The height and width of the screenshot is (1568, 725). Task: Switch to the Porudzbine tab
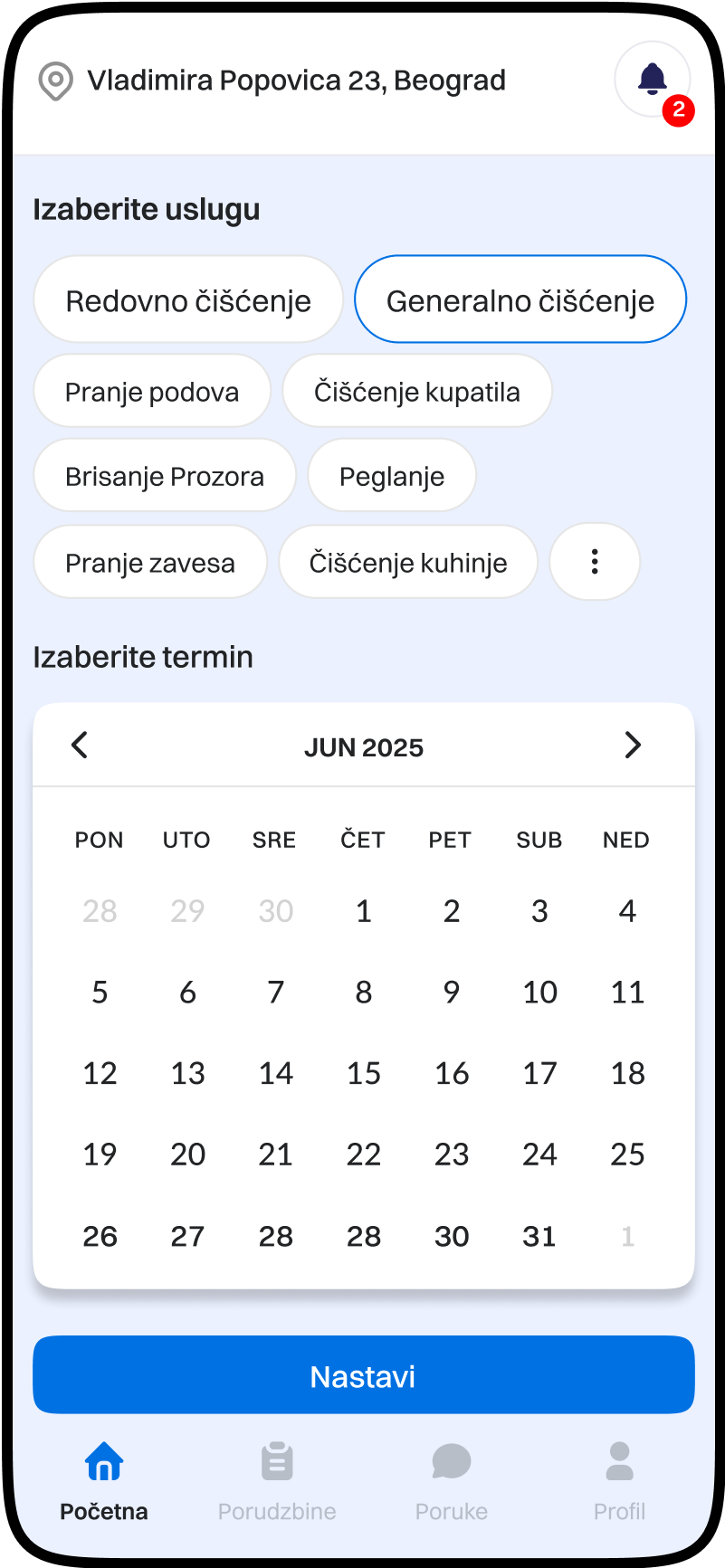(277, 1482)
